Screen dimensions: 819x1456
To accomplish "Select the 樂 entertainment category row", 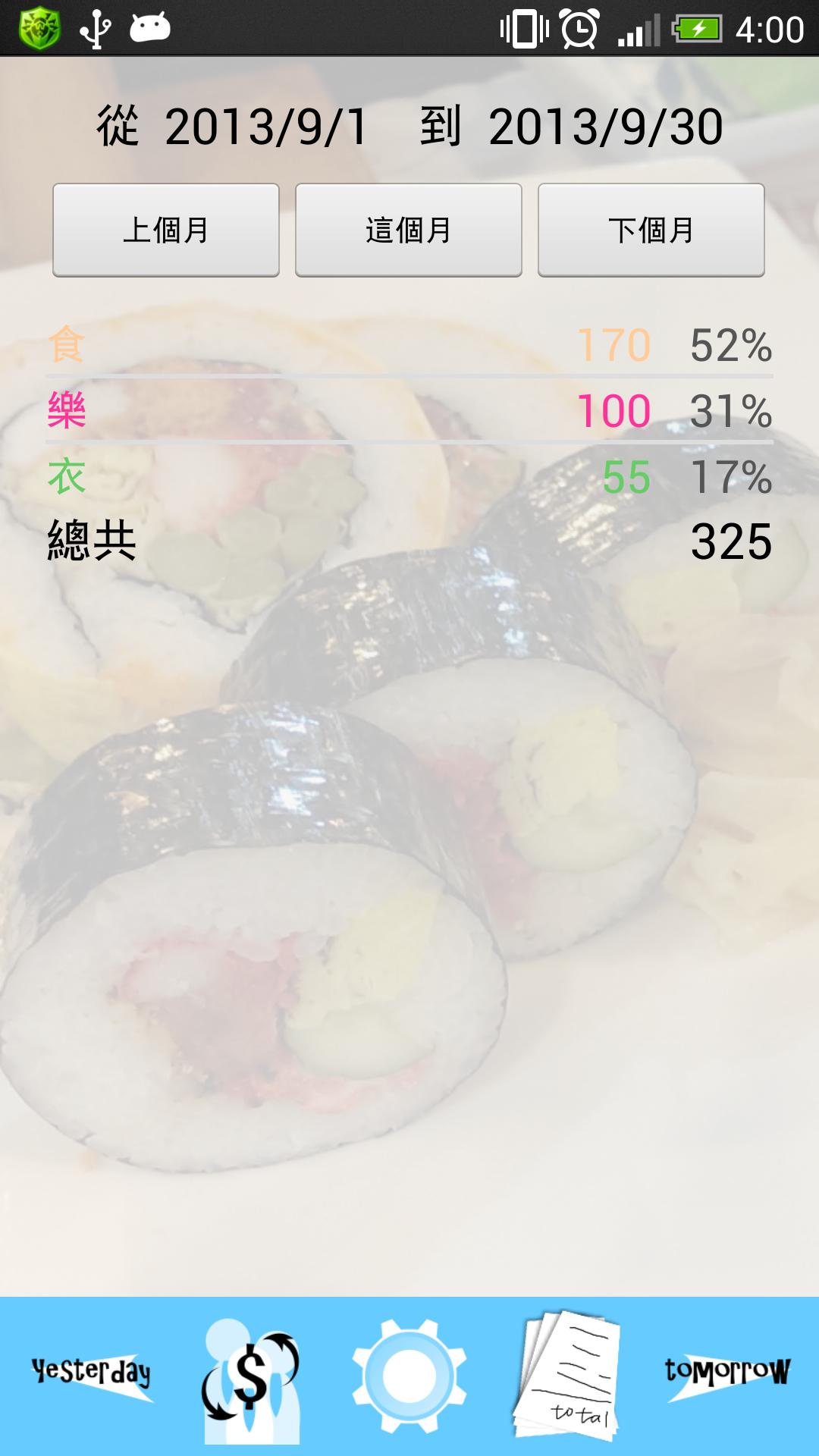I will tap(409, 409).
